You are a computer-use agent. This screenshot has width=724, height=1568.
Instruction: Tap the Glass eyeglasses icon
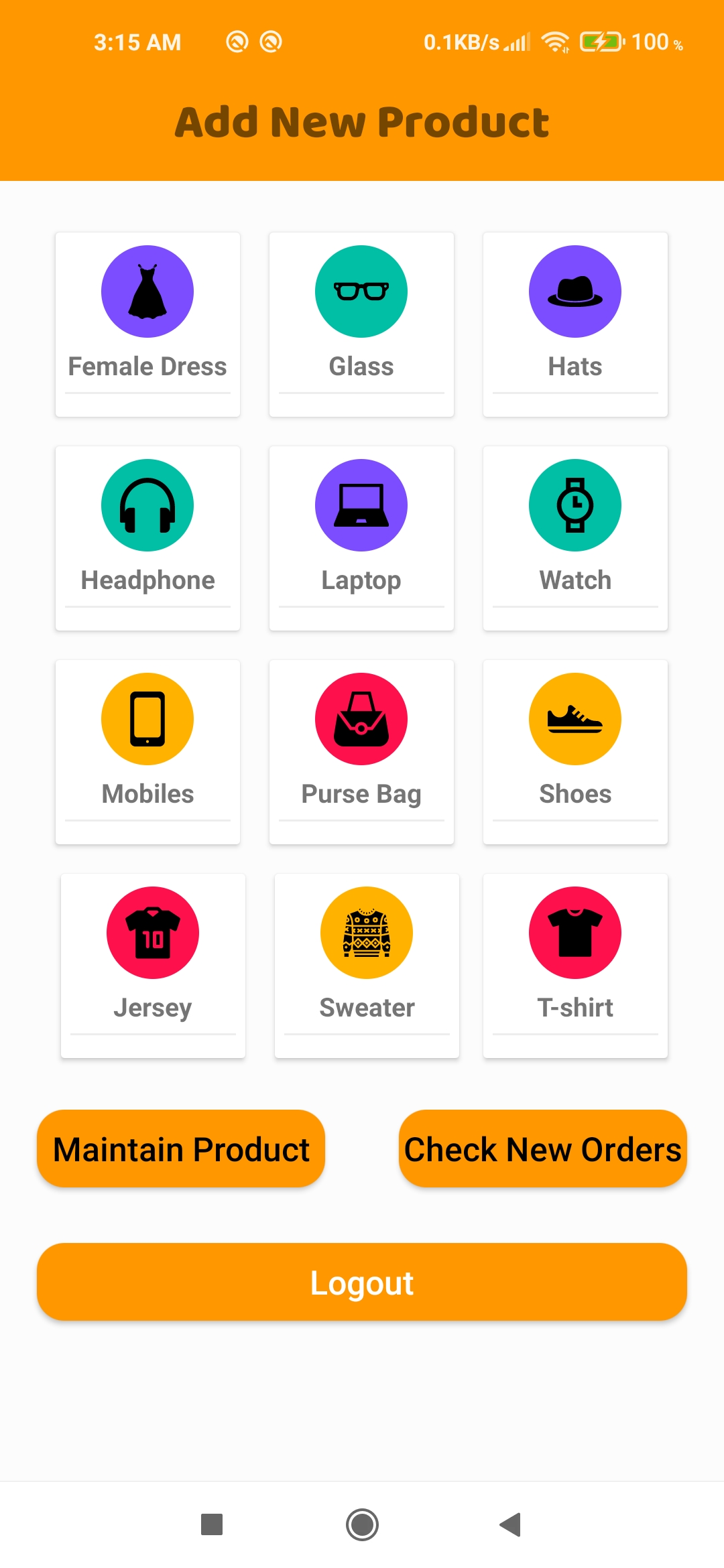pyautogui.click(x=361, y=291)
